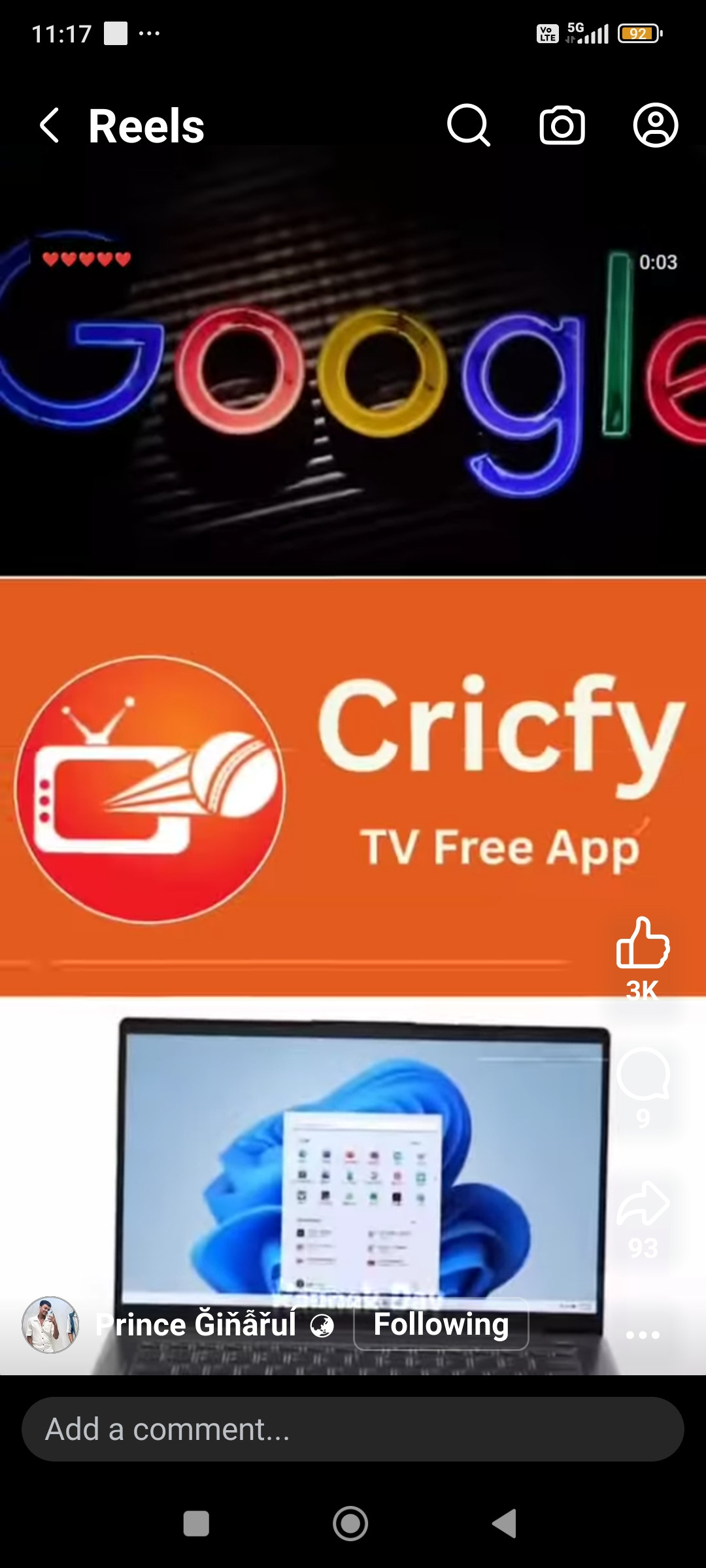Go back from the Reels screen
The image size is (706, 1568).
[x=50, y=125]
